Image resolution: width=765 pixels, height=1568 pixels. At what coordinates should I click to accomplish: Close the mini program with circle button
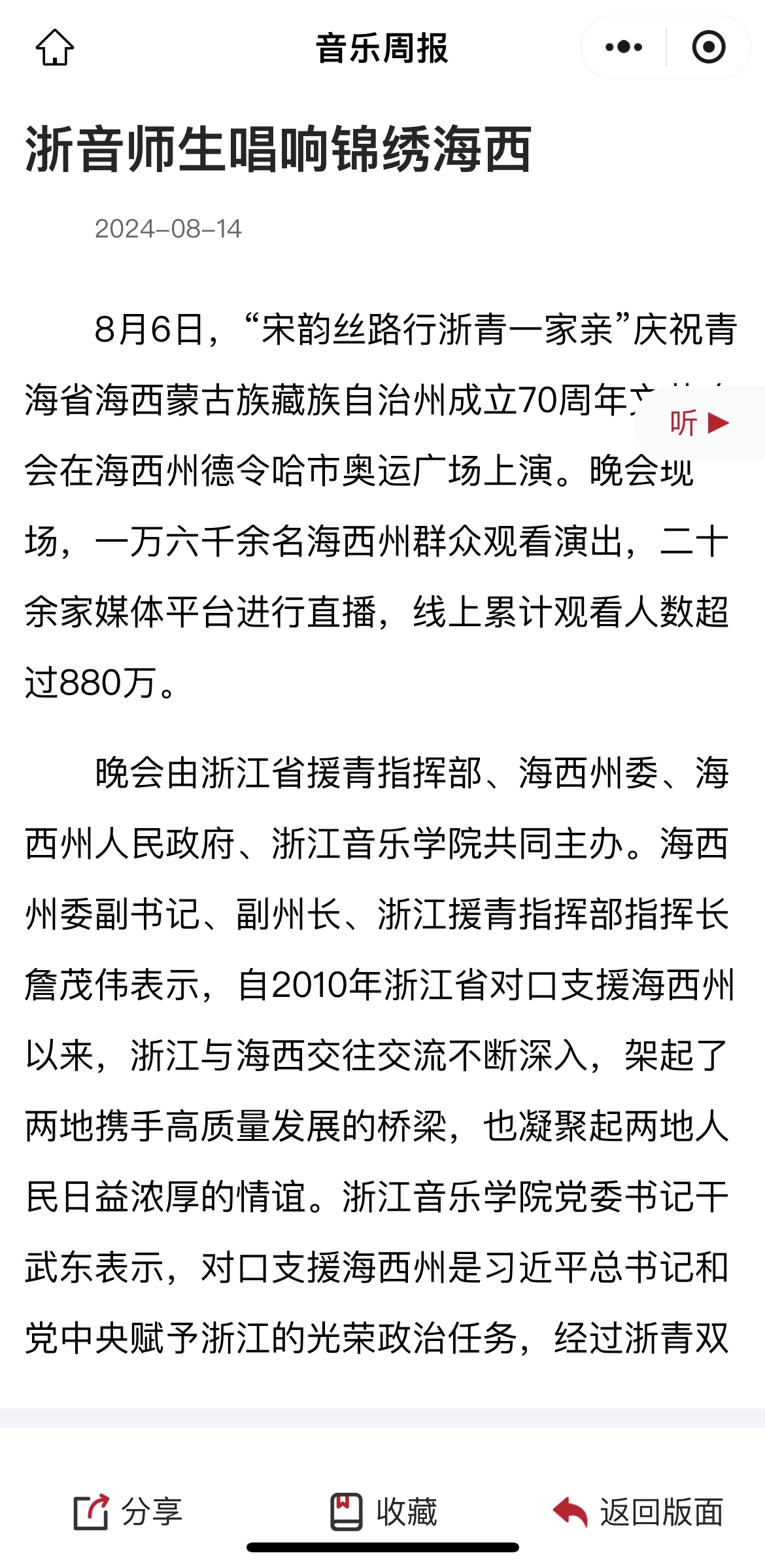click(x=709, y=47)
